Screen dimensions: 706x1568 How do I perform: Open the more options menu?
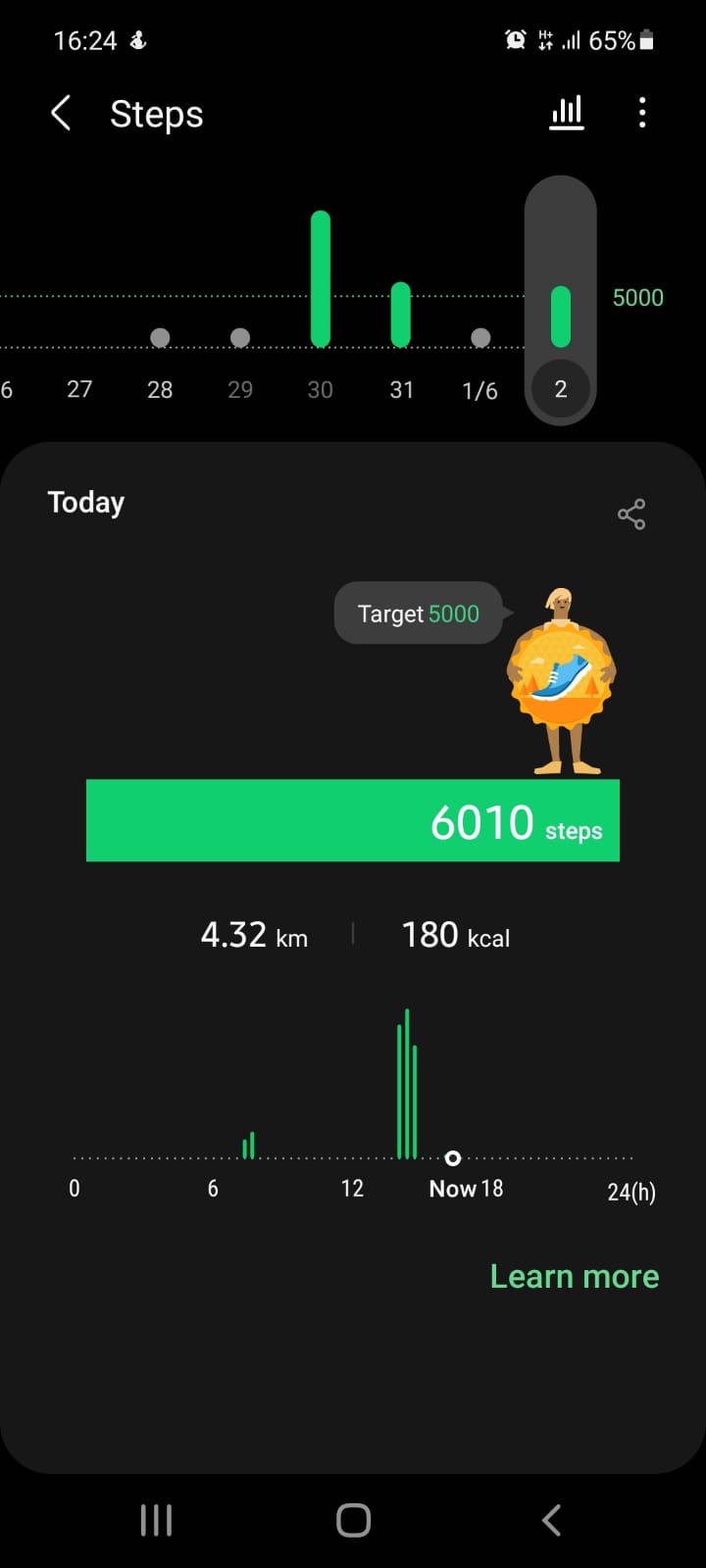(642, 114)
